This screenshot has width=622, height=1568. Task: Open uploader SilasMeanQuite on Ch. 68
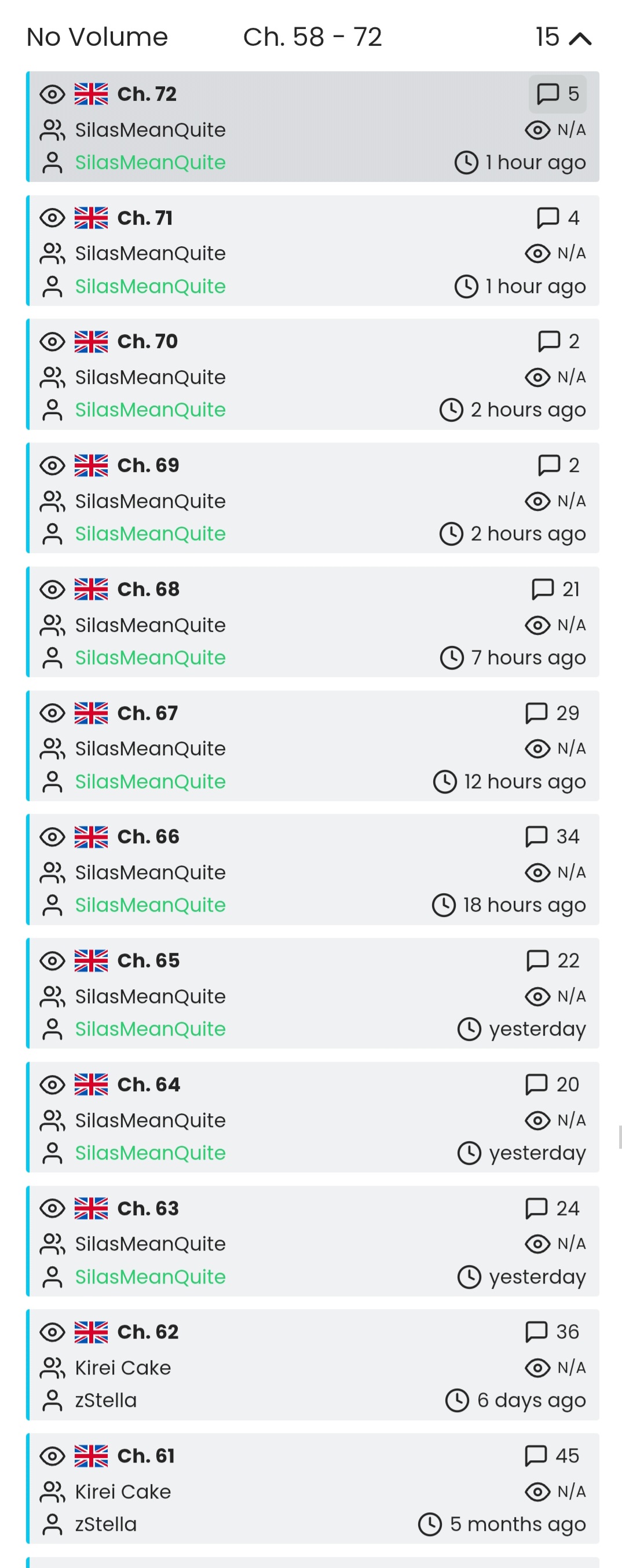click(x=151, y=657)
